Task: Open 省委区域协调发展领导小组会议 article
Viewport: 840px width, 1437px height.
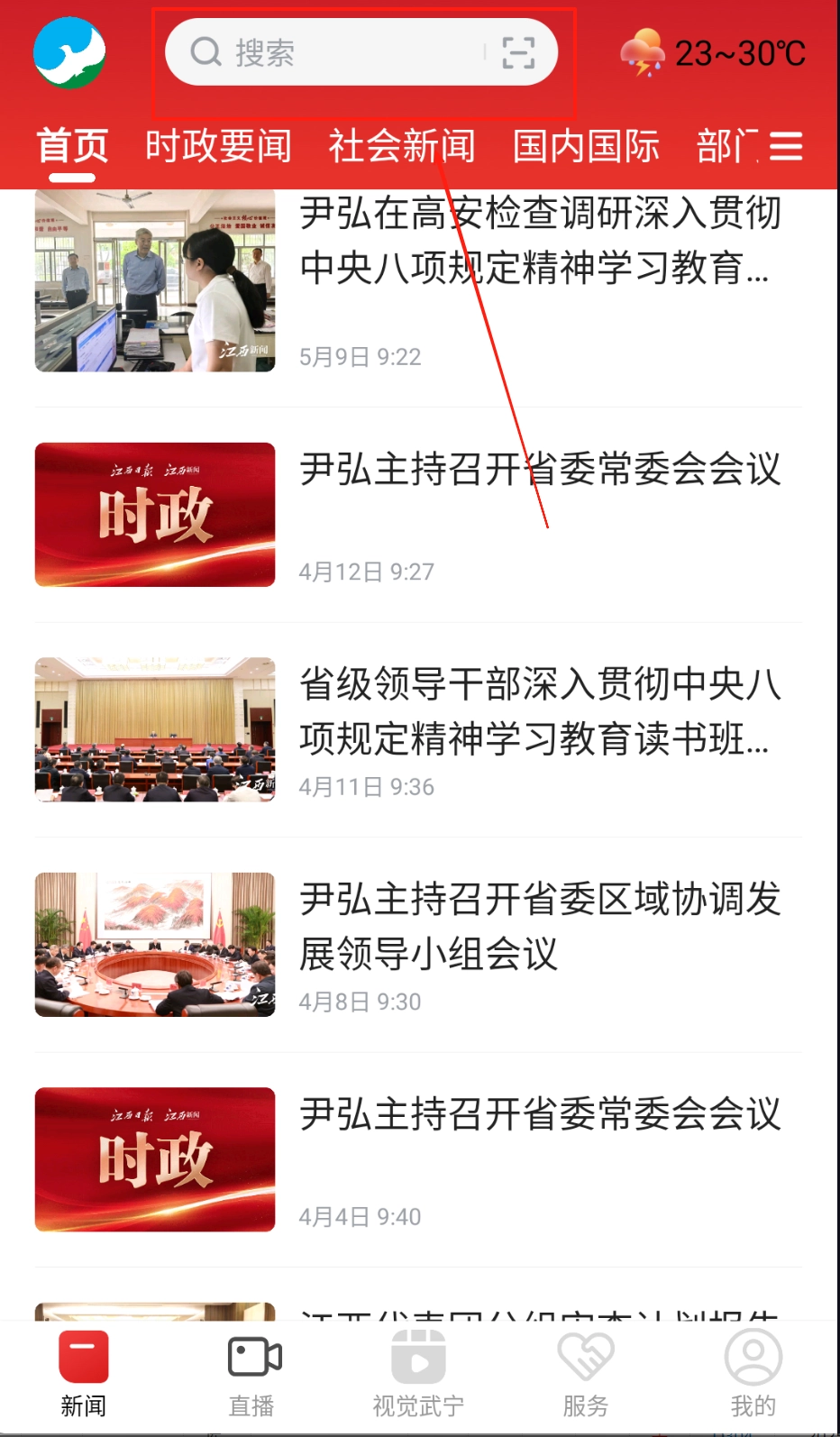Action: (539, 926)
